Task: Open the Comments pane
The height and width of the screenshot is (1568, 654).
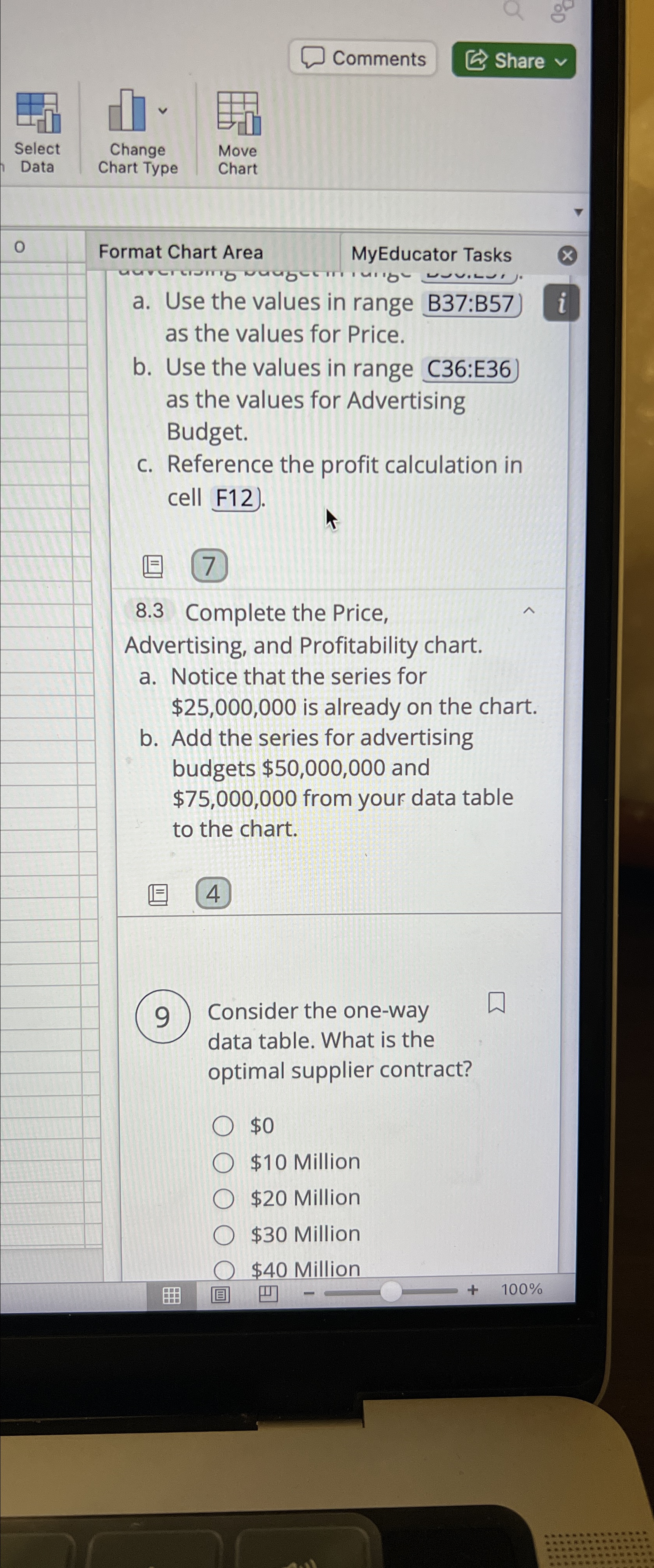Action: [363, 59]
